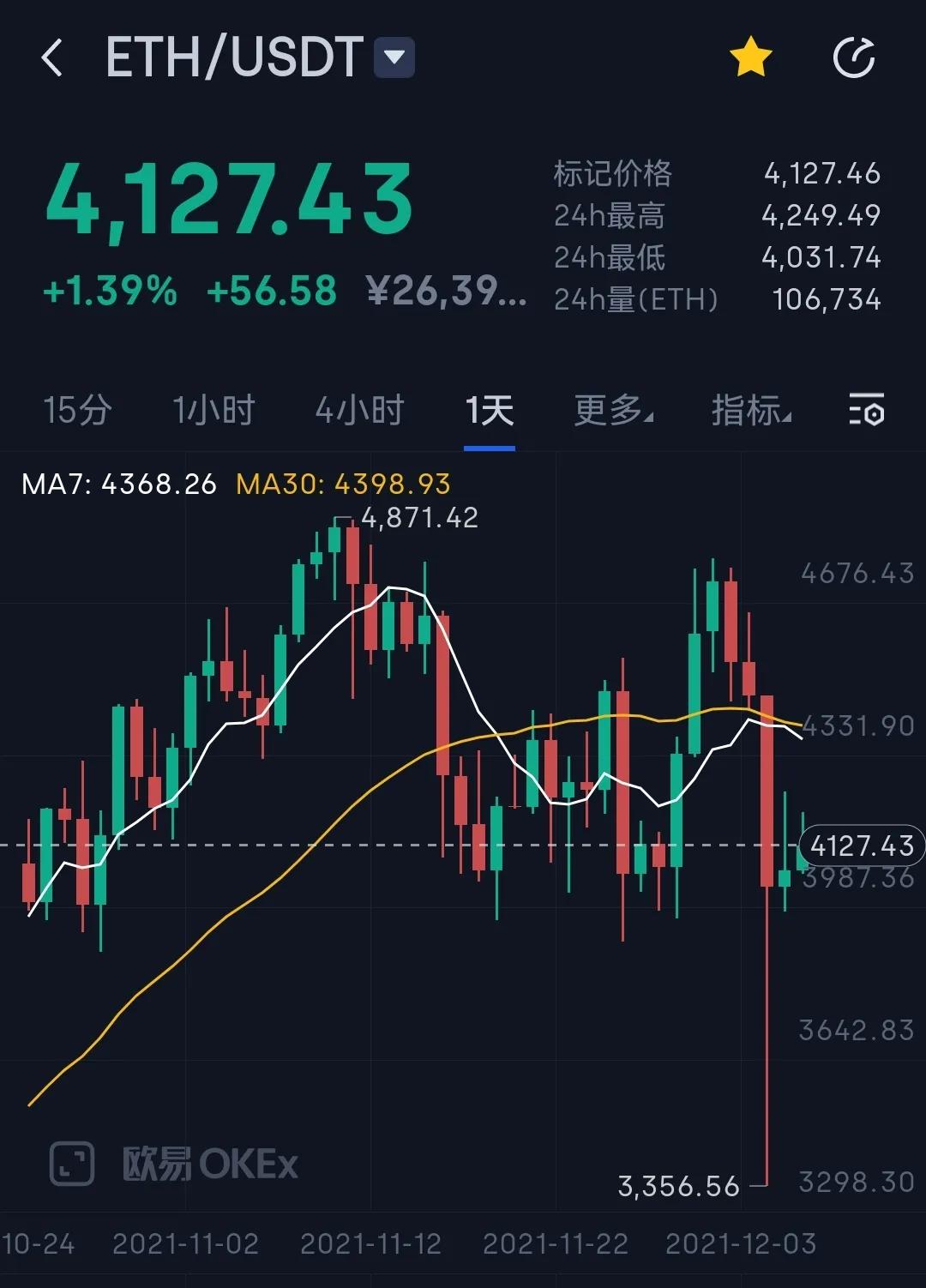
Task: Open the chart settings icon beside 指标
Action: (x=864, y=412)
